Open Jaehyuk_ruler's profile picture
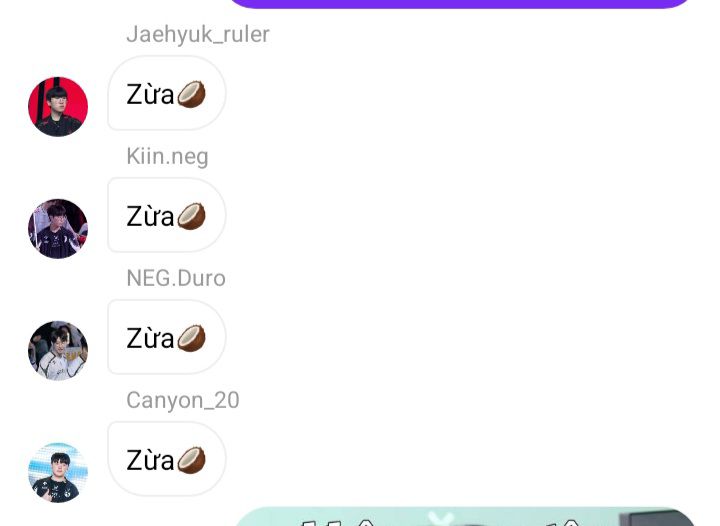The height and width of the screenshot is (526, 720). coord(58,107)
